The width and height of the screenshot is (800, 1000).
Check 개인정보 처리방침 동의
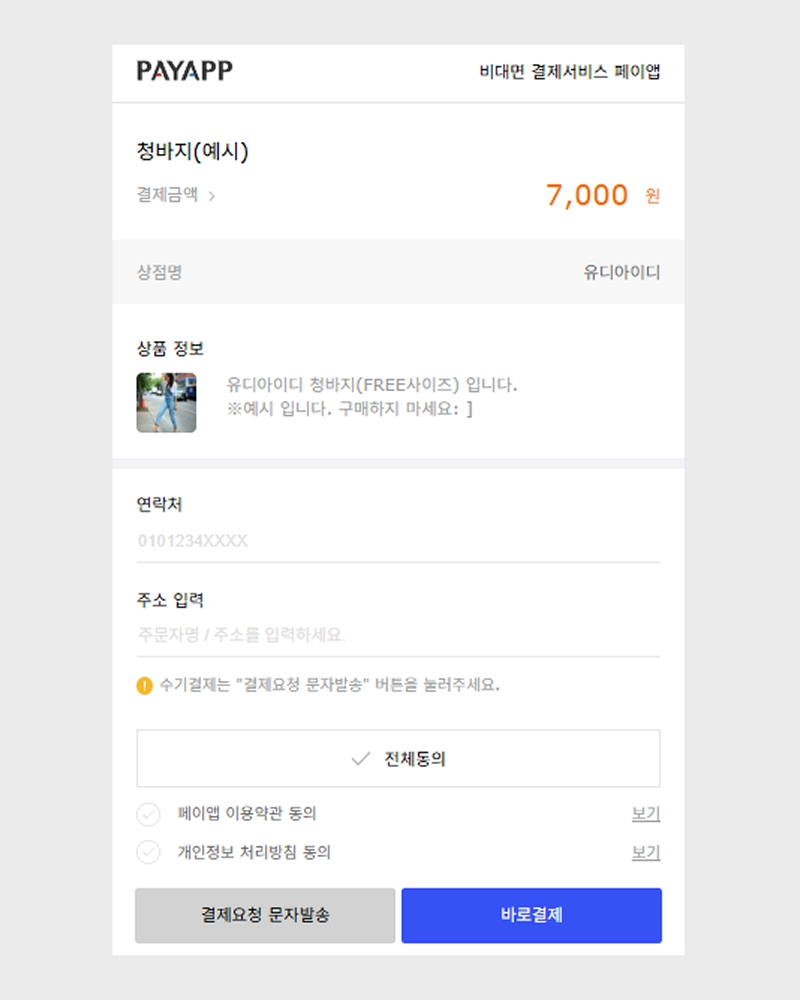(149, 853)
